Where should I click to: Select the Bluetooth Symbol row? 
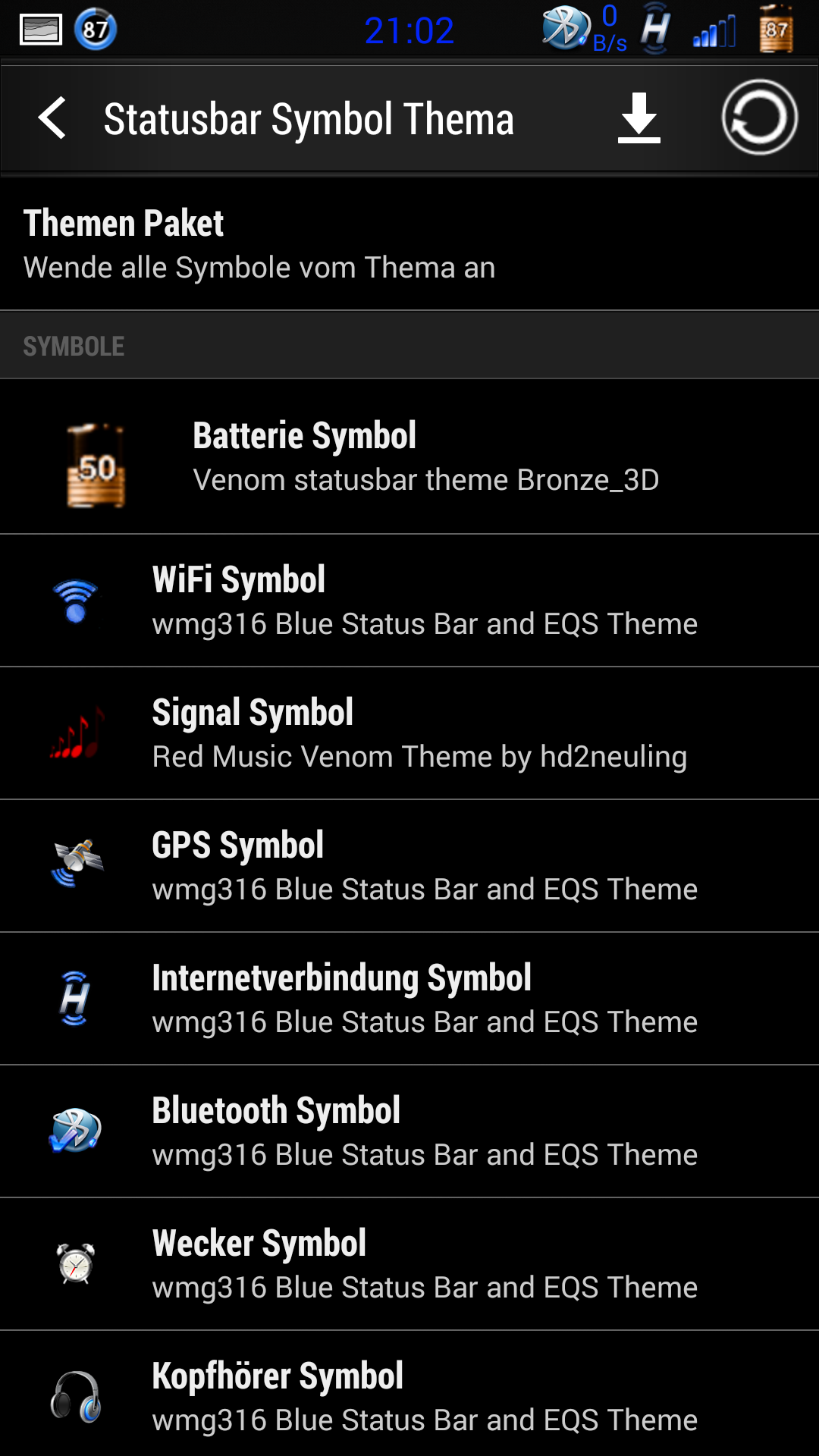(409, 1131)
